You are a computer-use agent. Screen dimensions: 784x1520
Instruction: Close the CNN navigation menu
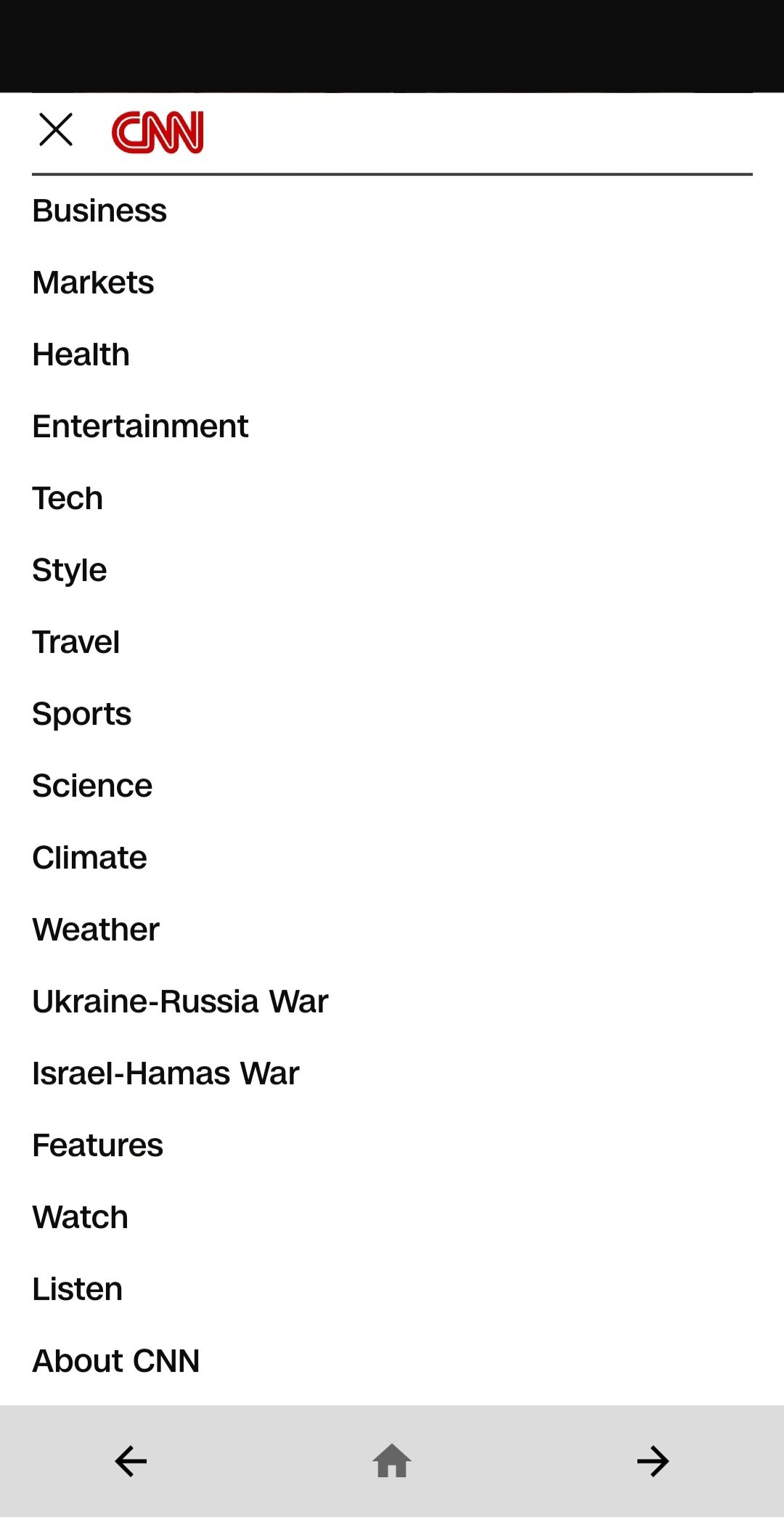coord(56,130)
